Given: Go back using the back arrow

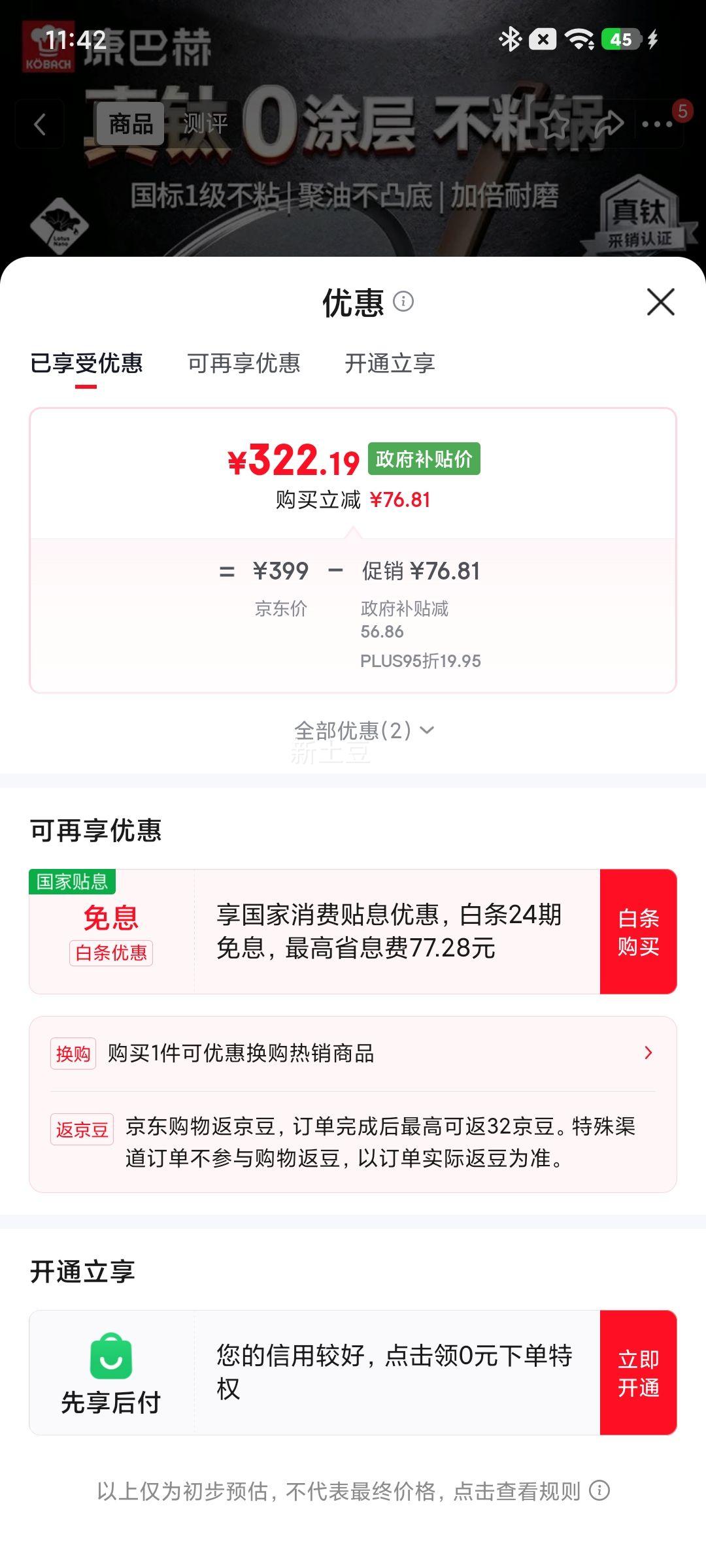Looking at the screenshot, I should click(x=41, y=125).
